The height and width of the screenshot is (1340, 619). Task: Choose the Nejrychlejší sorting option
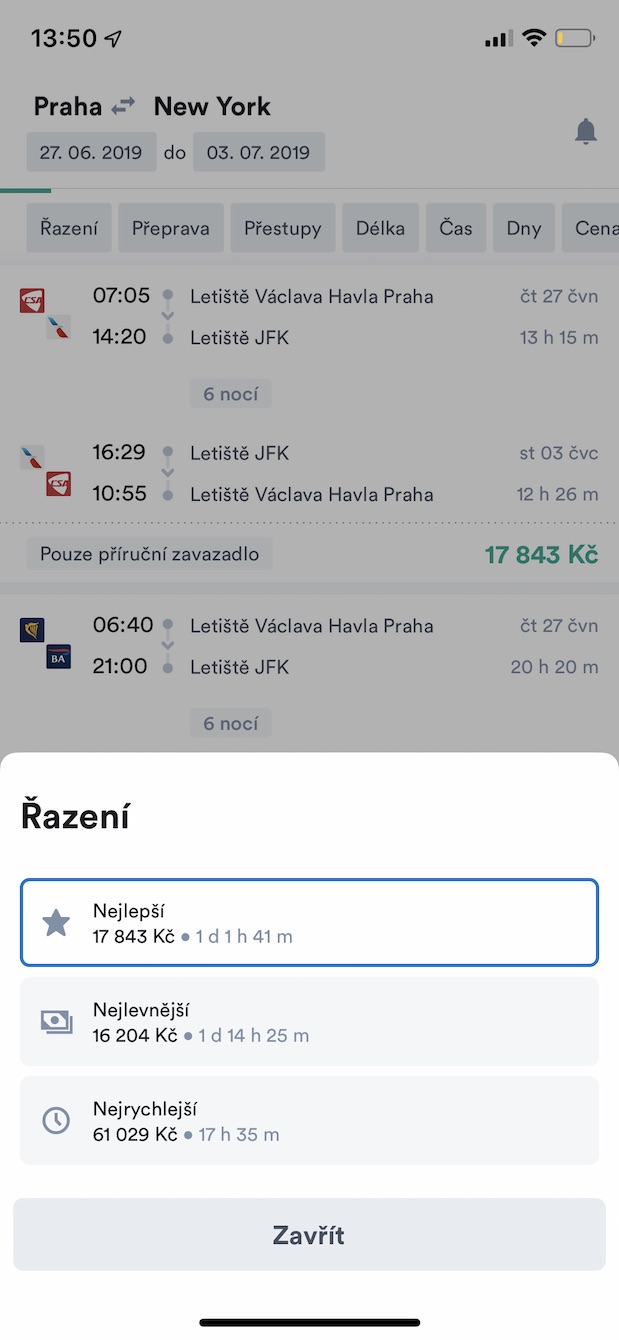coord(309,1120)
